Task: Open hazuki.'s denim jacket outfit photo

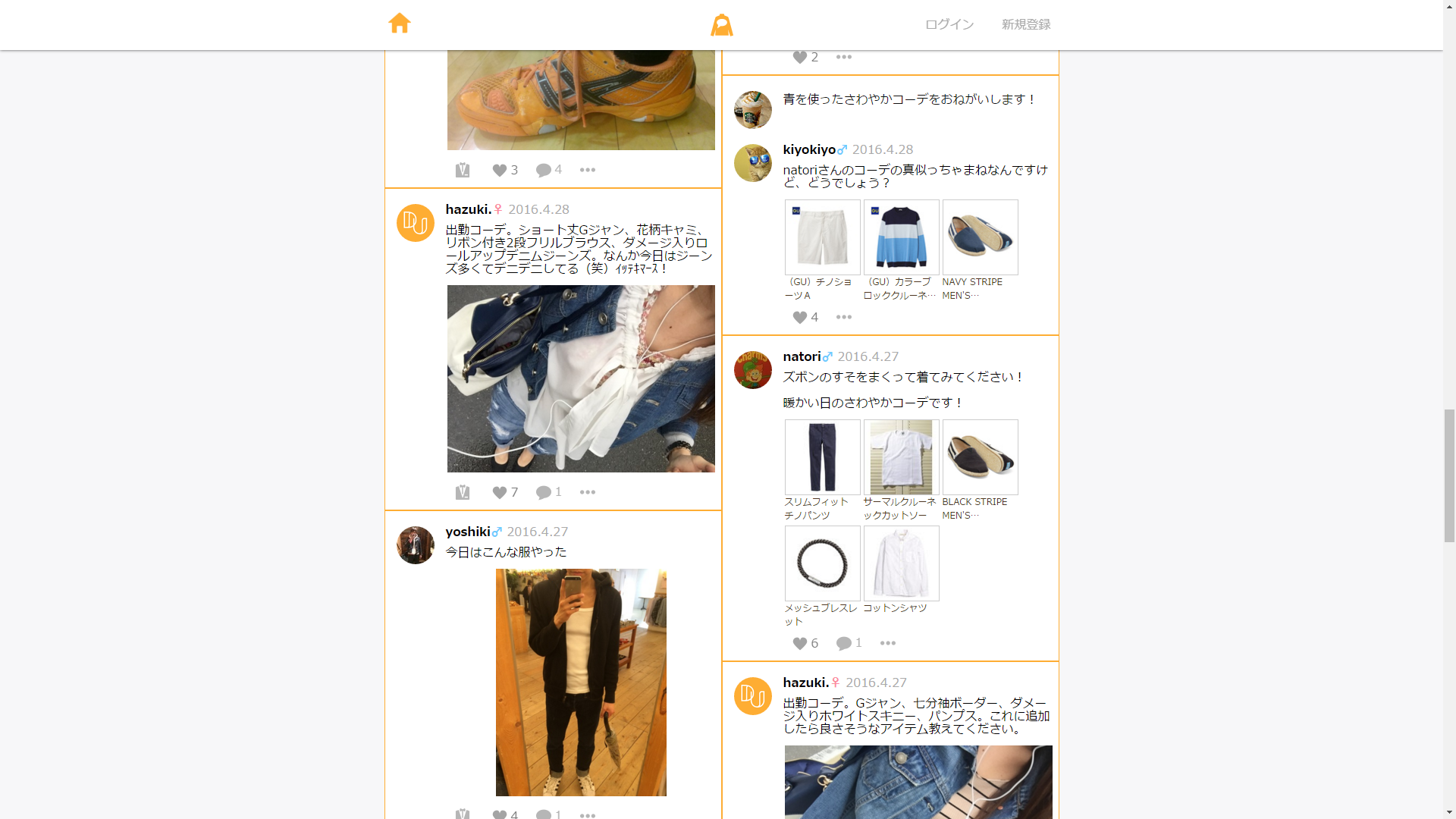Action: click(580, 378)
